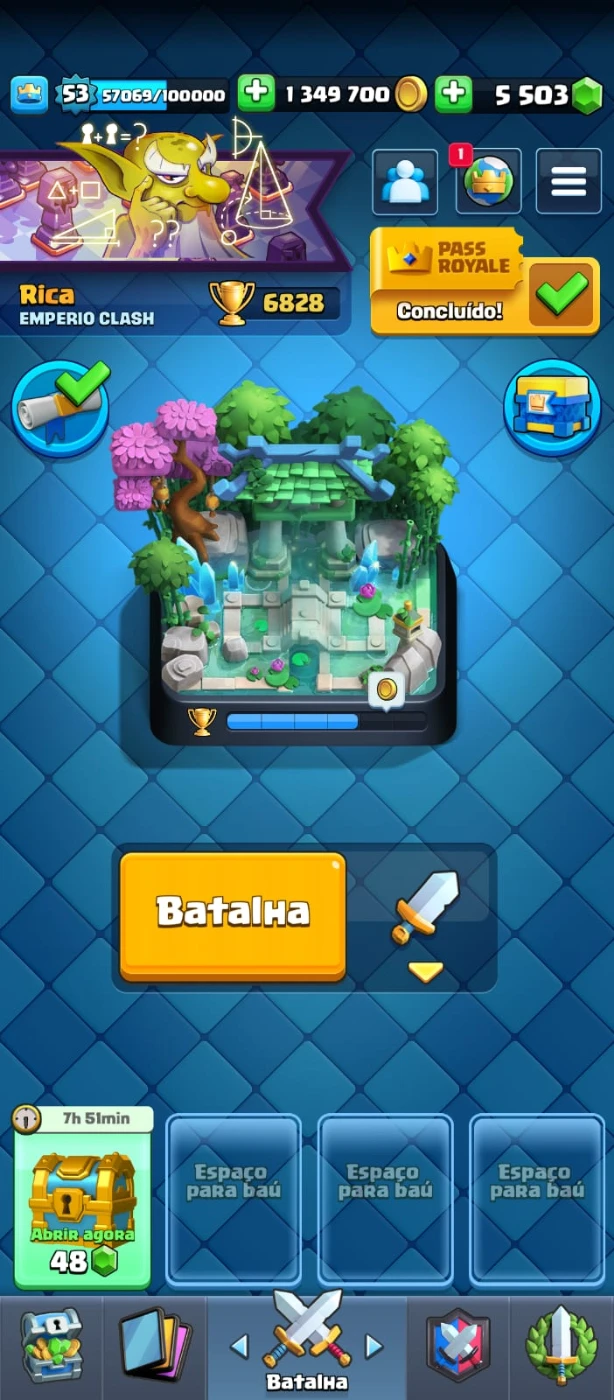Open the sword and laurel events tab

tap(562, 1346)
